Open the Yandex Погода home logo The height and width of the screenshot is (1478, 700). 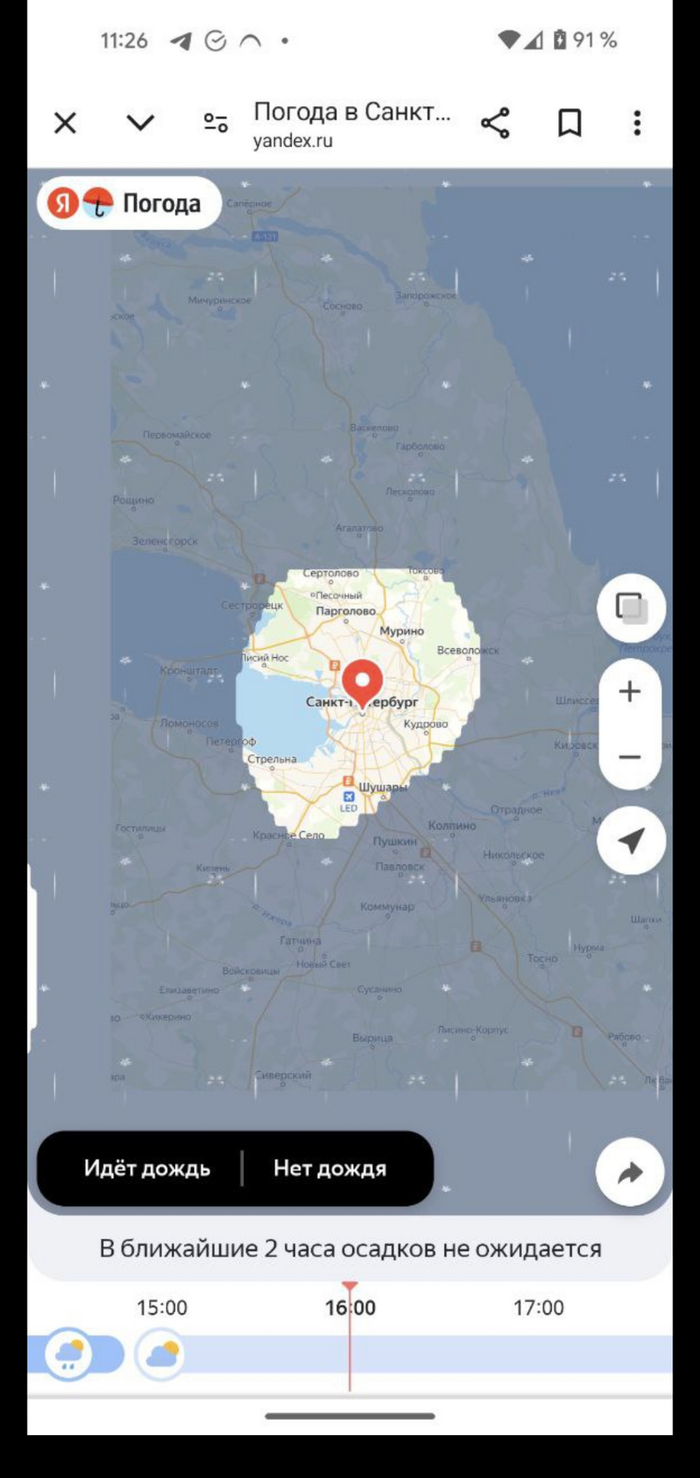128,204
